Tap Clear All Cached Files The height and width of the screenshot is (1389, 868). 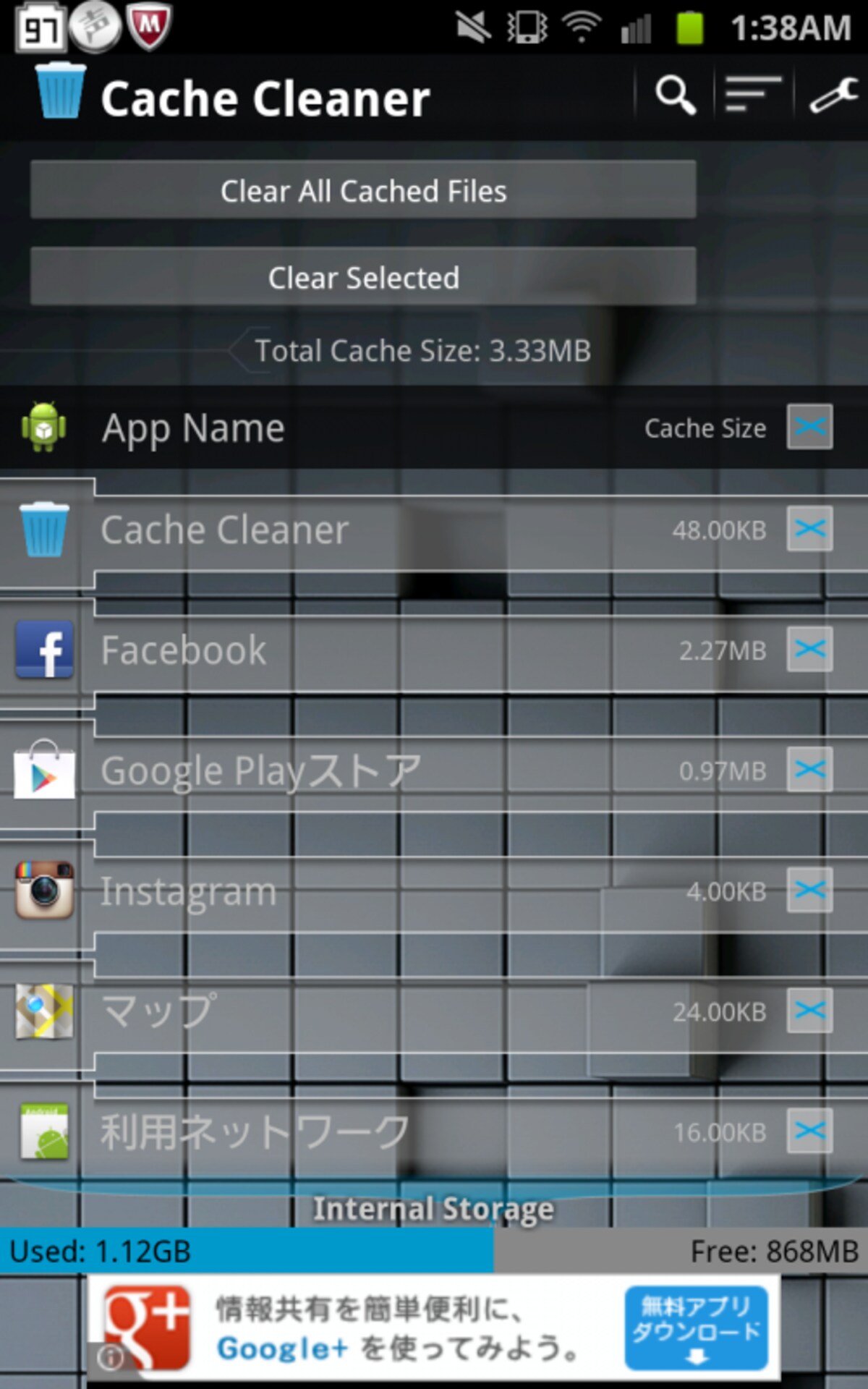click(x=363, y=190)
